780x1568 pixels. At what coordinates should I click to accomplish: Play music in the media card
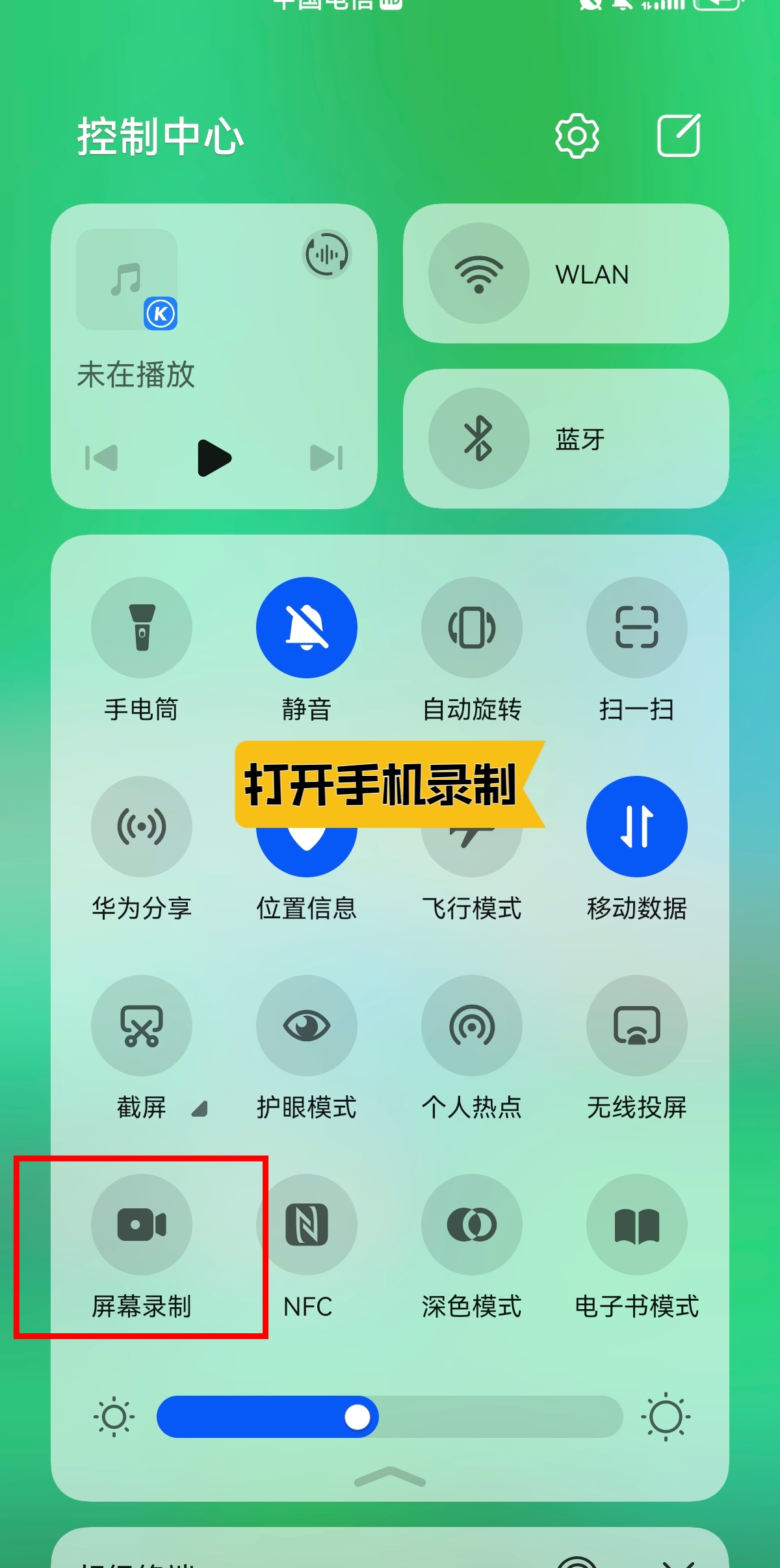pos(214,458)
